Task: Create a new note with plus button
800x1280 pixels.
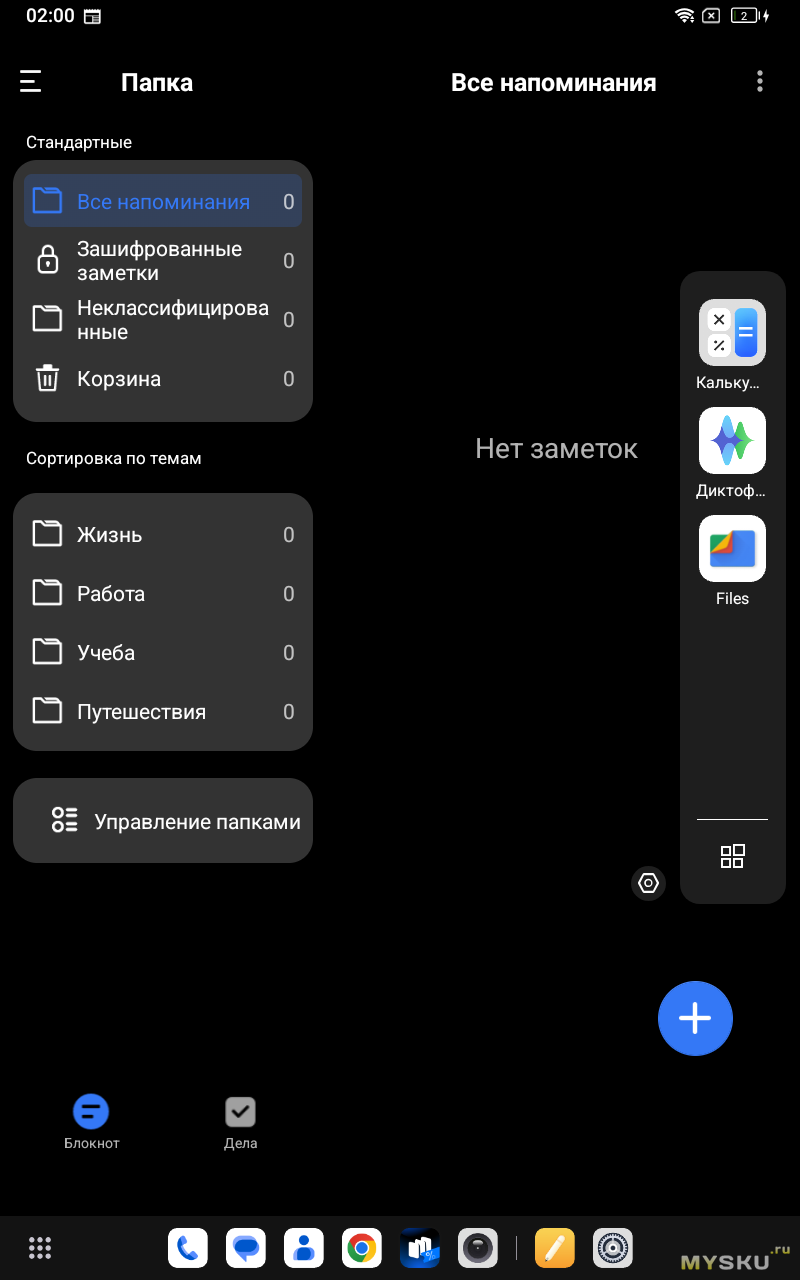Action: [x=695, y=1018]
